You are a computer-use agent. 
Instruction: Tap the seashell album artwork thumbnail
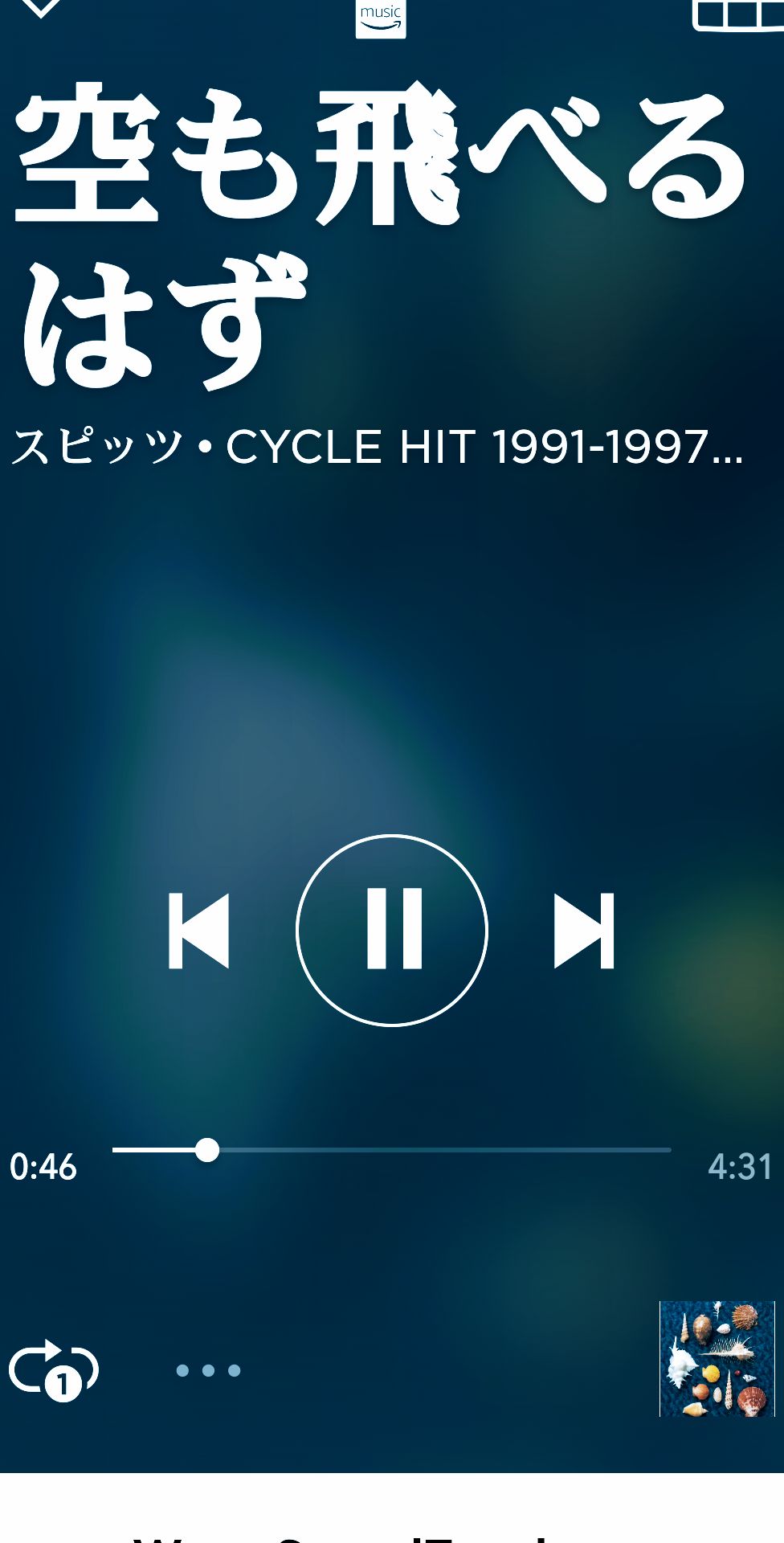pos(717,1359)
